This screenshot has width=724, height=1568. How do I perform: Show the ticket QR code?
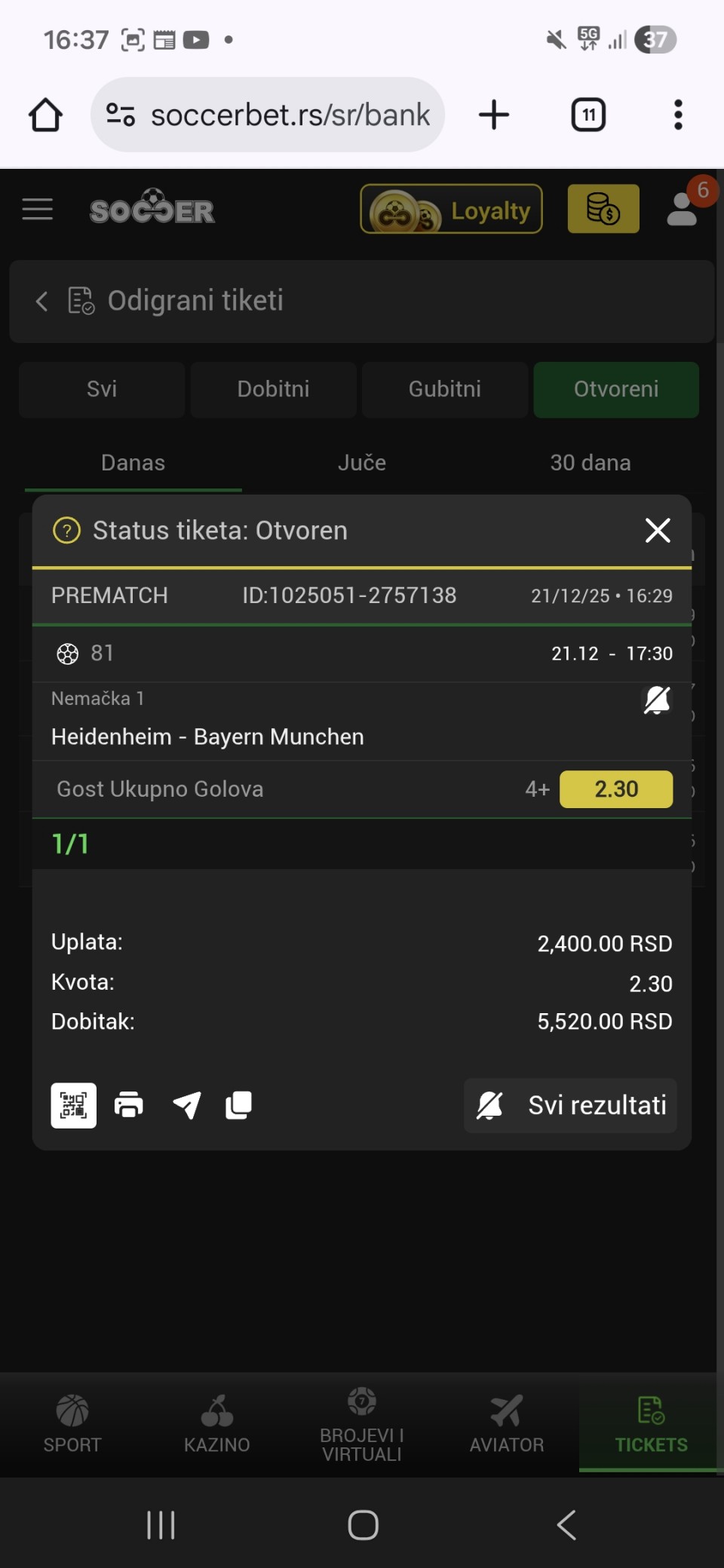pyautogui.click(x=74, y=1105)
